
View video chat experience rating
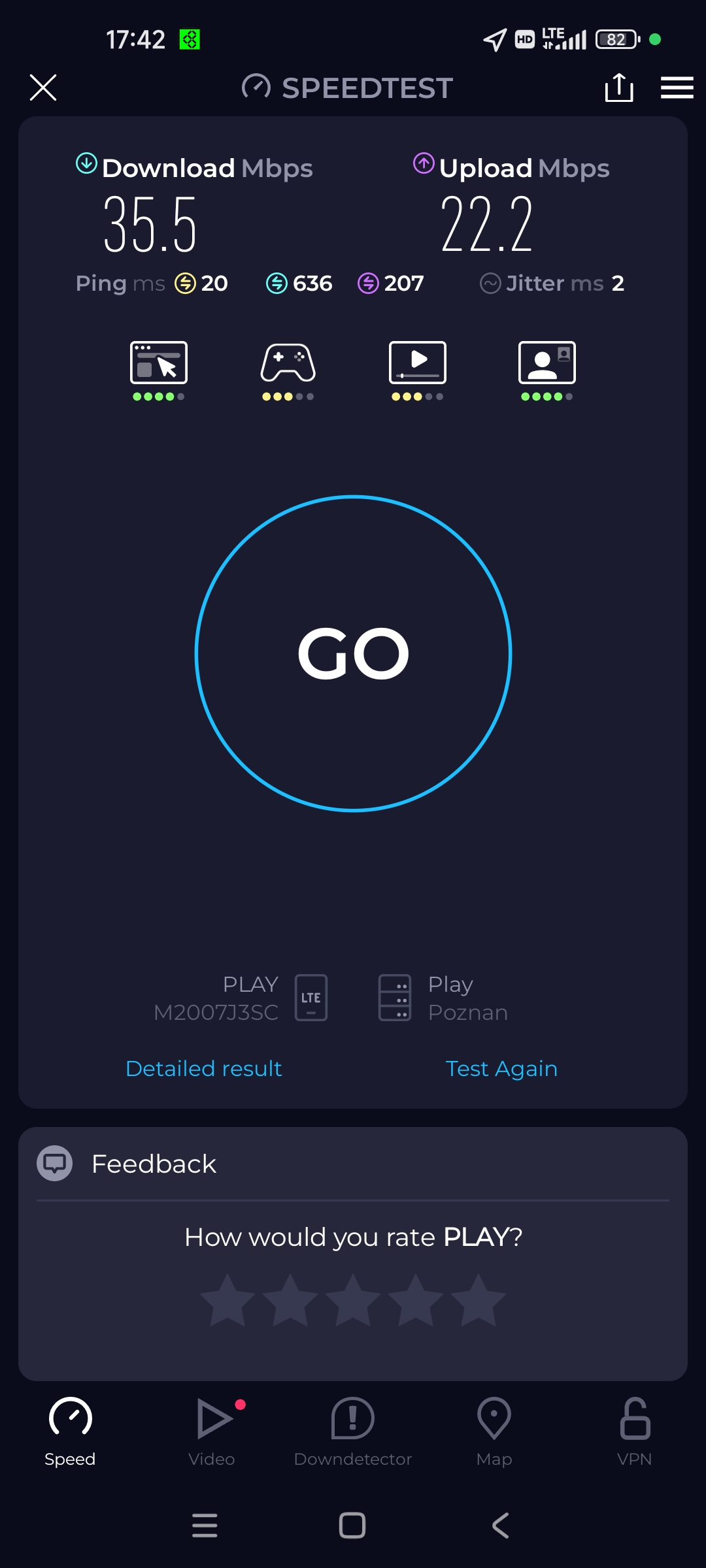(547, 369)
